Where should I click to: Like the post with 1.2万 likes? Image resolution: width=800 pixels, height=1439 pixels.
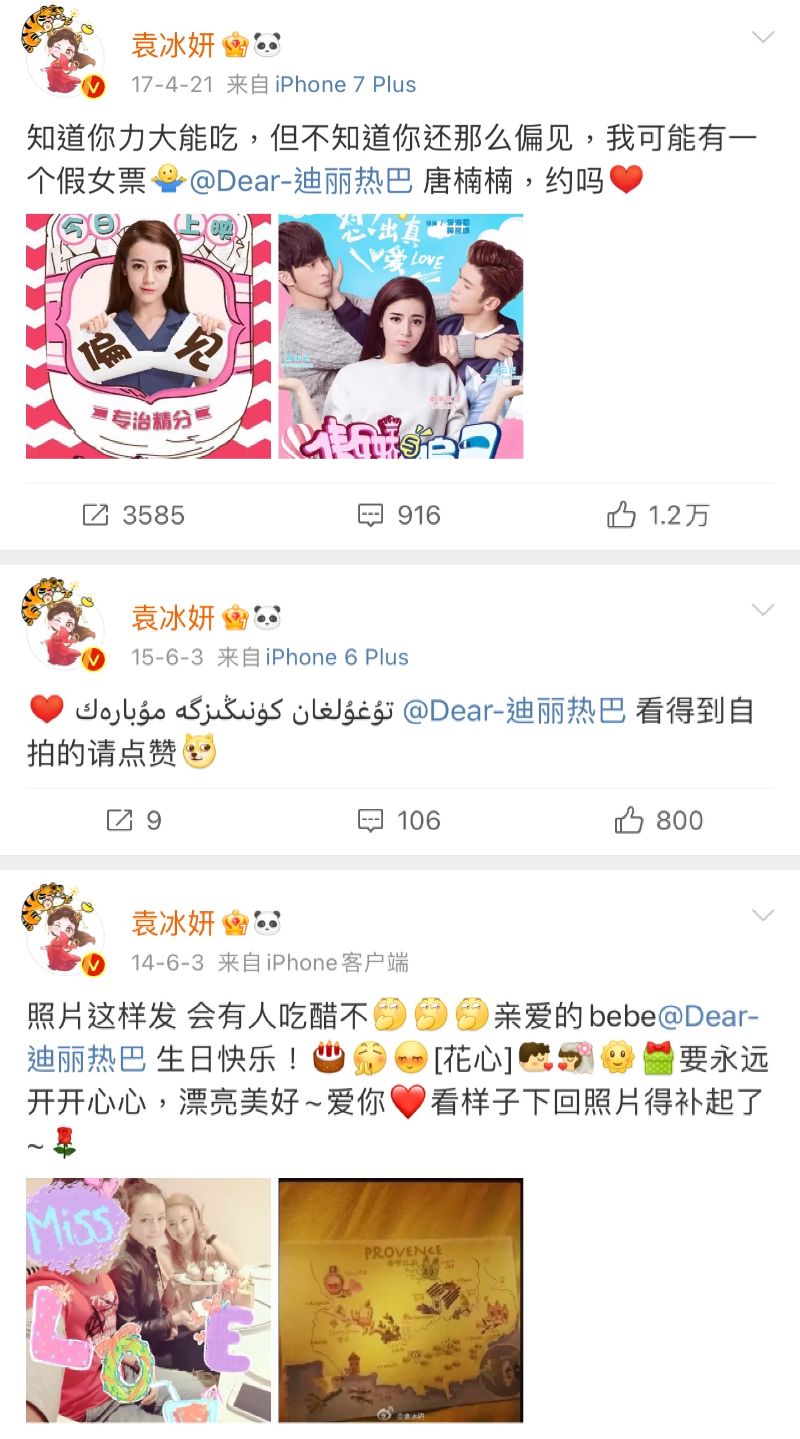tap(657, 515)
